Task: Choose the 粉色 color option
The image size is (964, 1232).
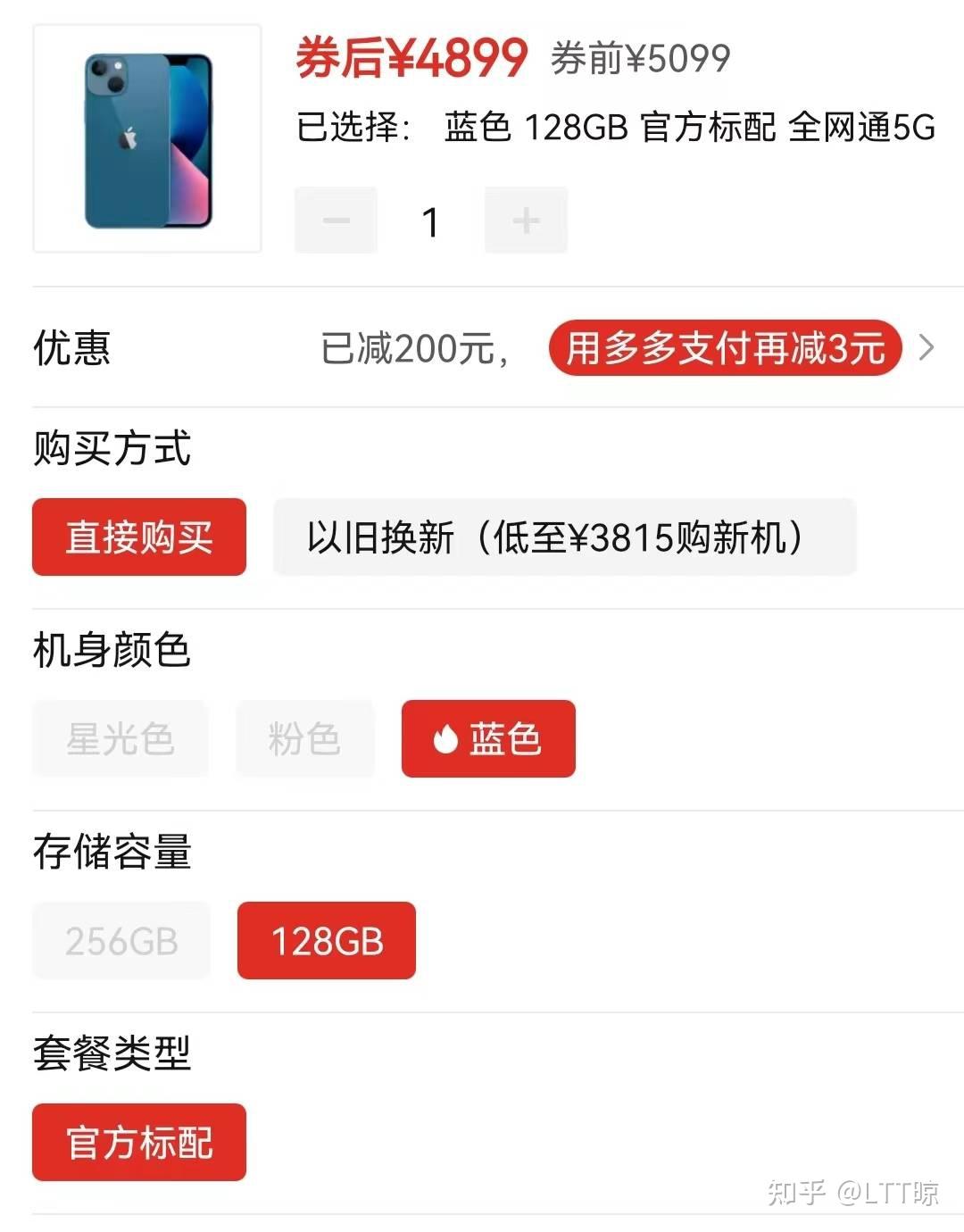Action: click(x=304, y=738)
